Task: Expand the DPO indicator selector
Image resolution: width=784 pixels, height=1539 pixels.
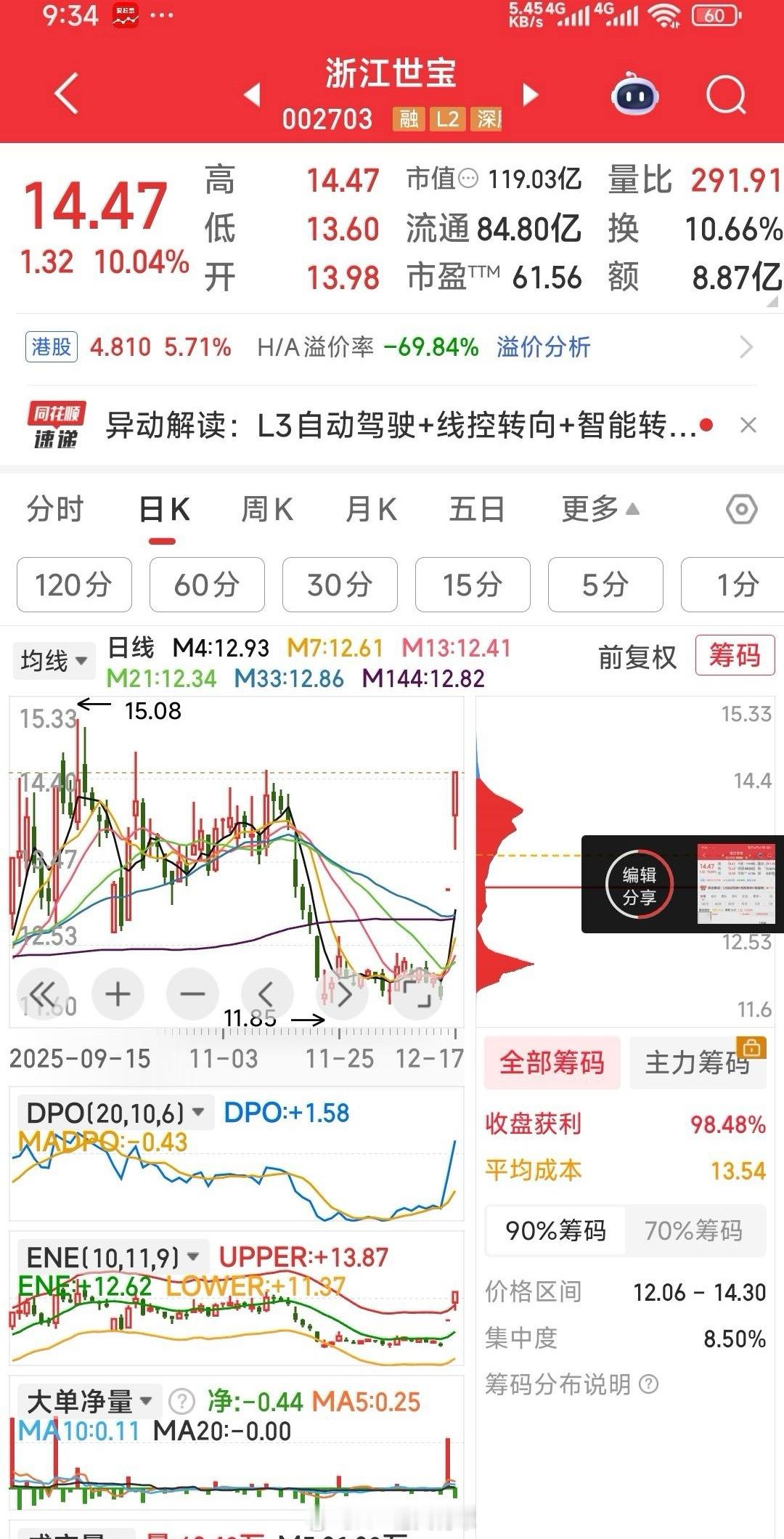Action: tap(107, 1110)
